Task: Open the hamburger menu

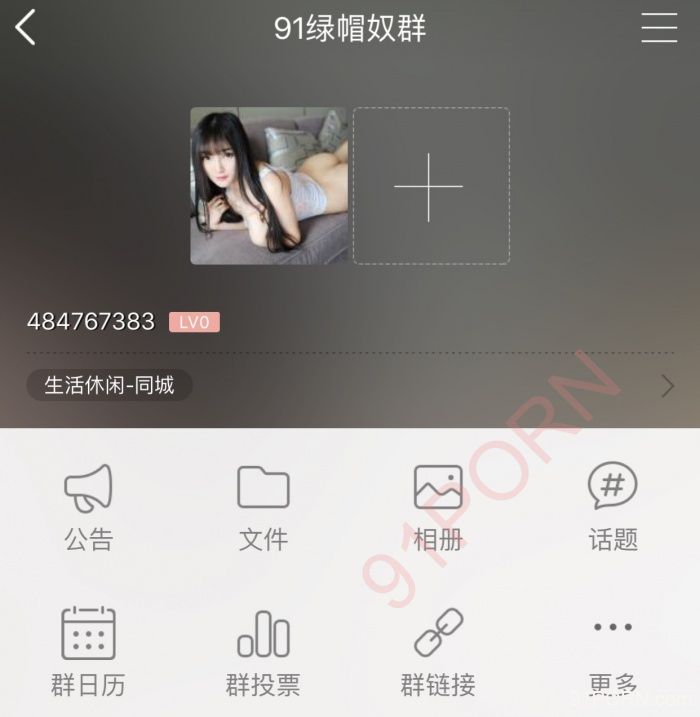Action: pos(659,28)
